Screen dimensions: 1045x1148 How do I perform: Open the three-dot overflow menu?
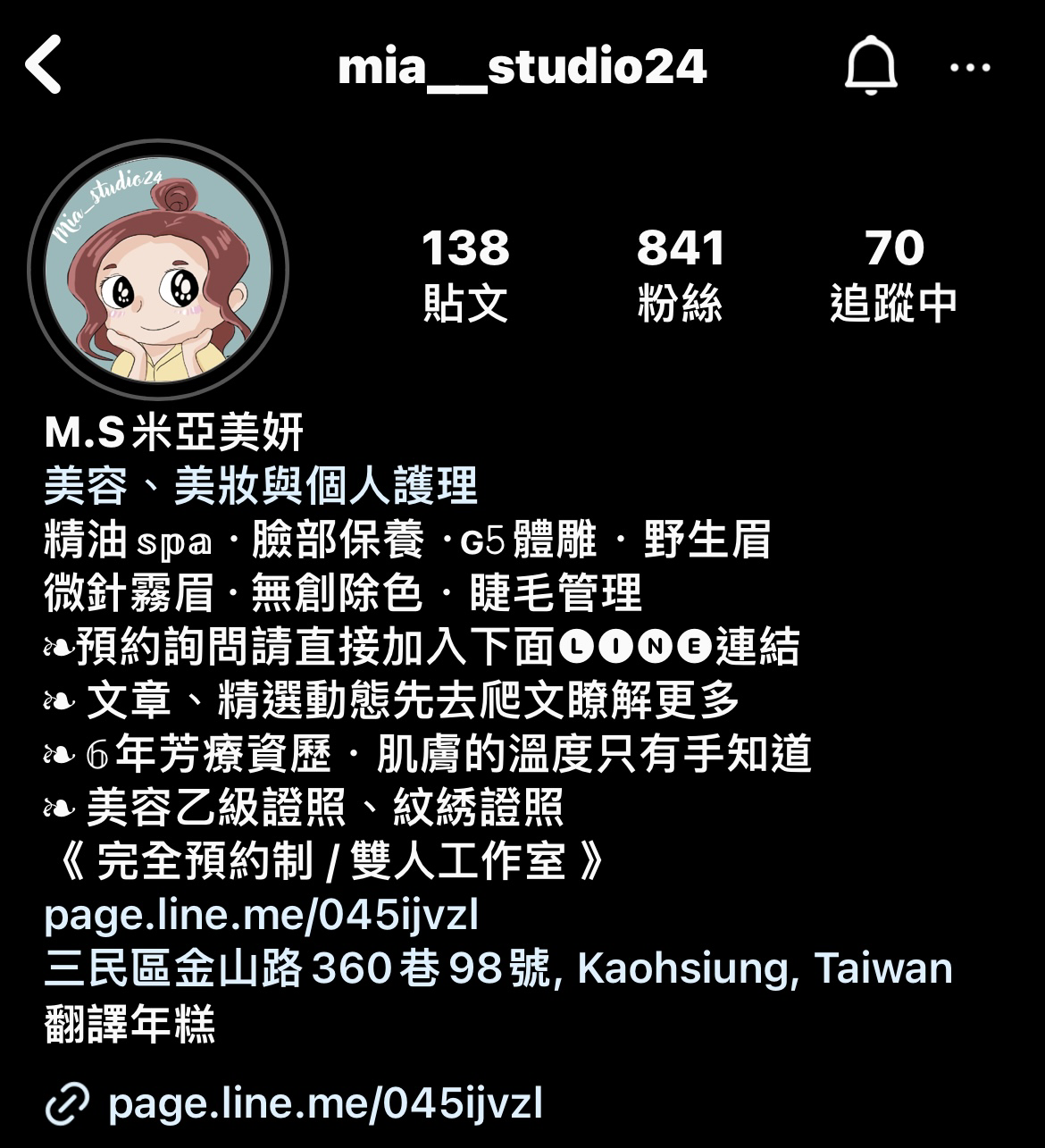970,67
